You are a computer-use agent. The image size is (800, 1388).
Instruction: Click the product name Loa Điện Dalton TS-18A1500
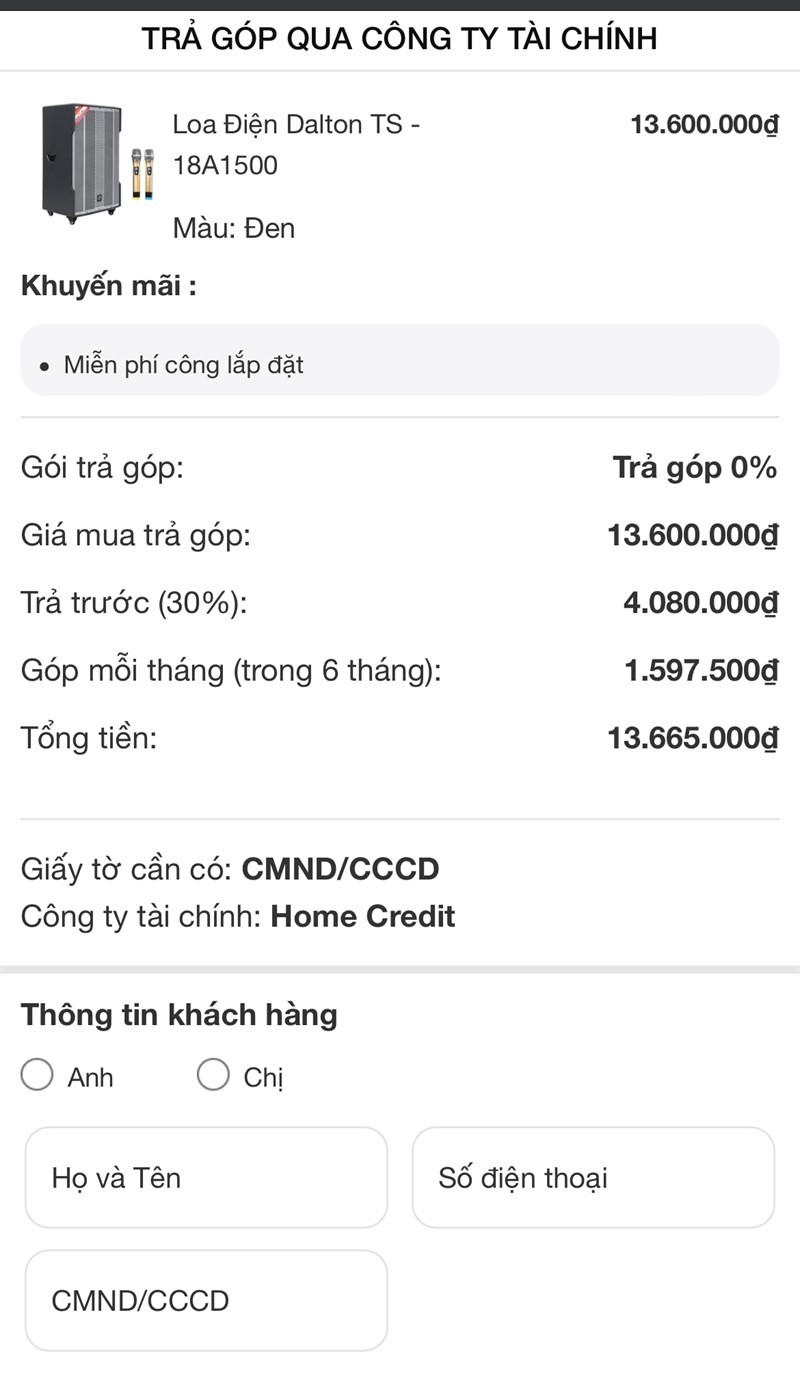[296, 143]
